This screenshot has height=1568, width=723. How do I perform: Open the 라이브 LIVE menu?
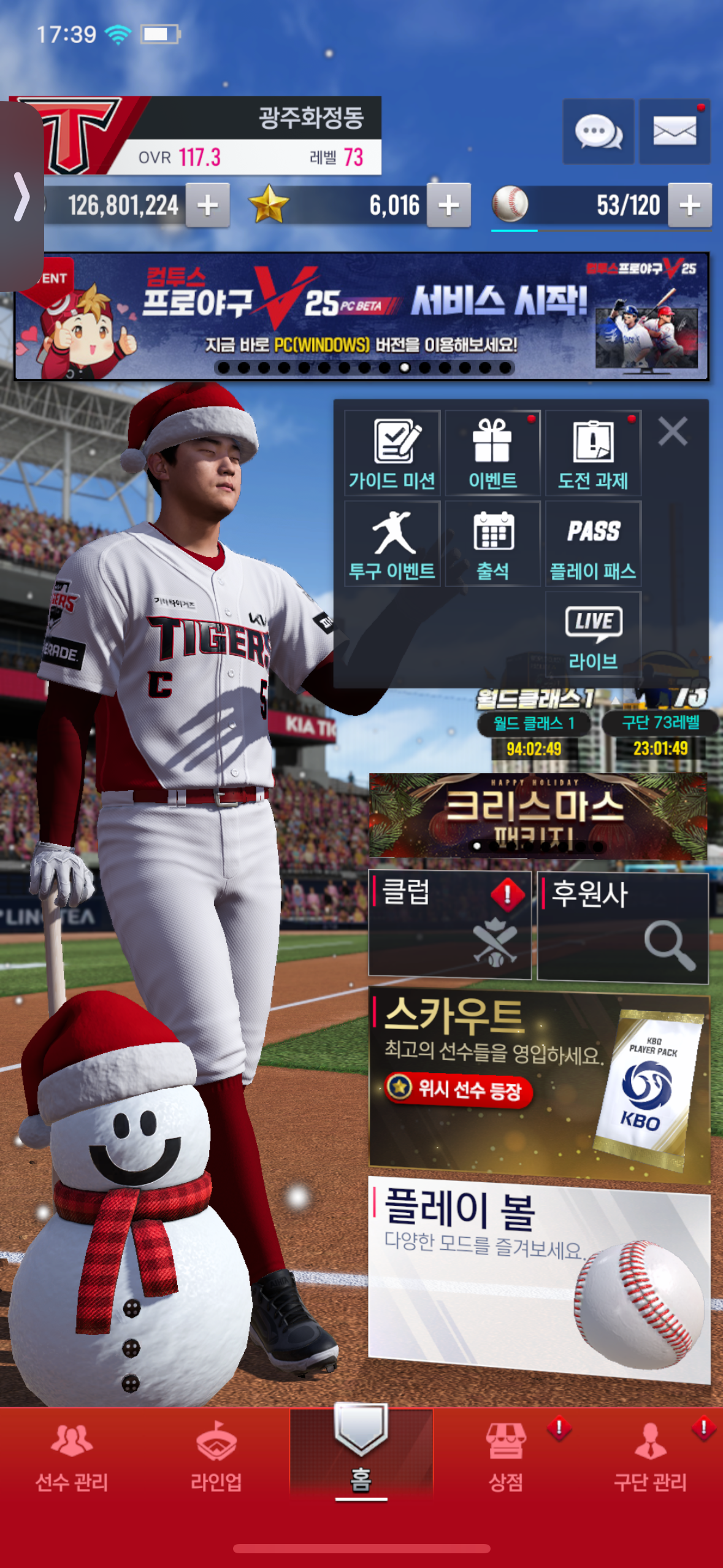click(x=593, y=635)
